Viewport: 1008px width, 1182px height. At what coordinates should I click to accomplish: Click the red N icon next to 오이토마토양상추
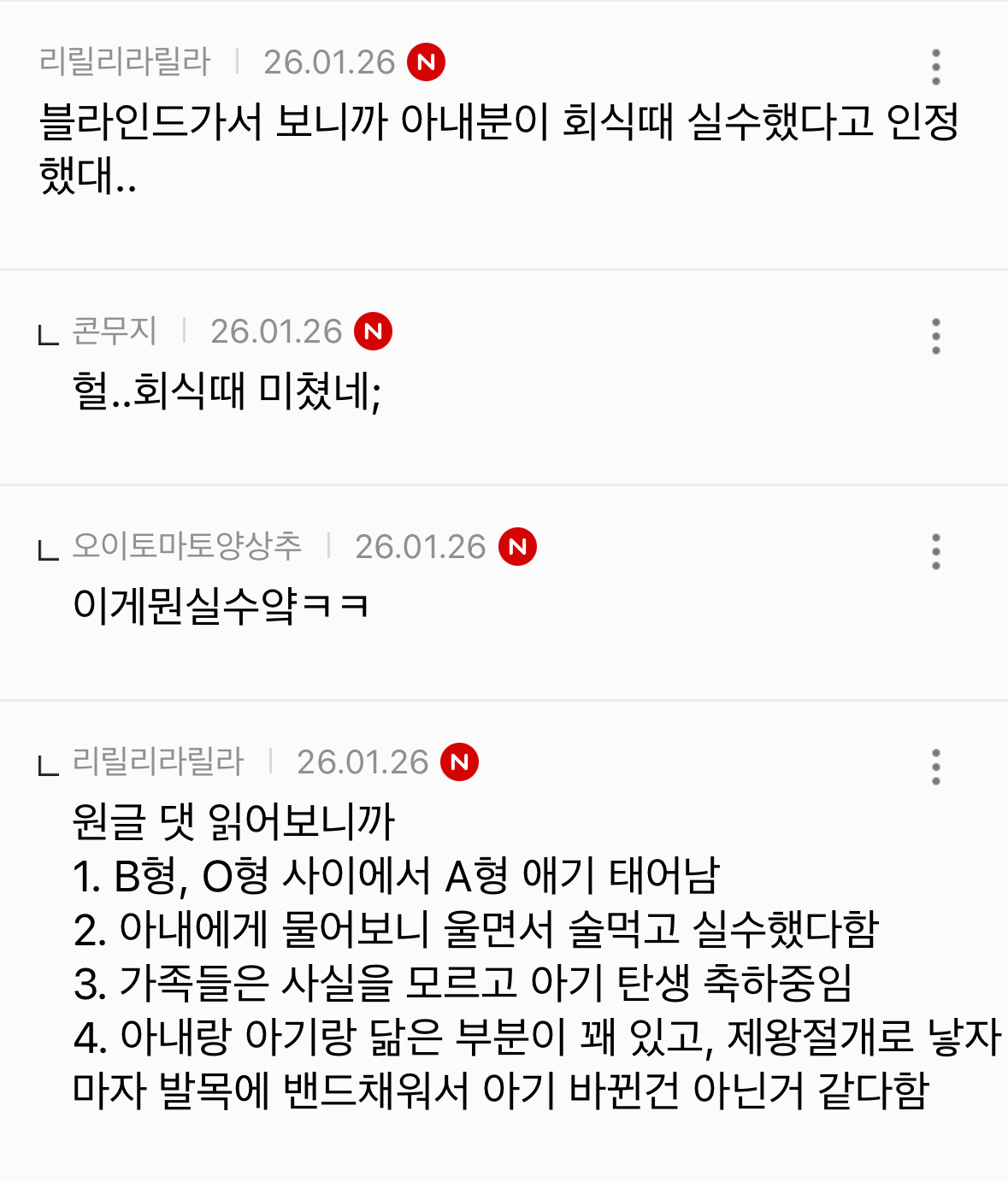[x=518, y=547]
